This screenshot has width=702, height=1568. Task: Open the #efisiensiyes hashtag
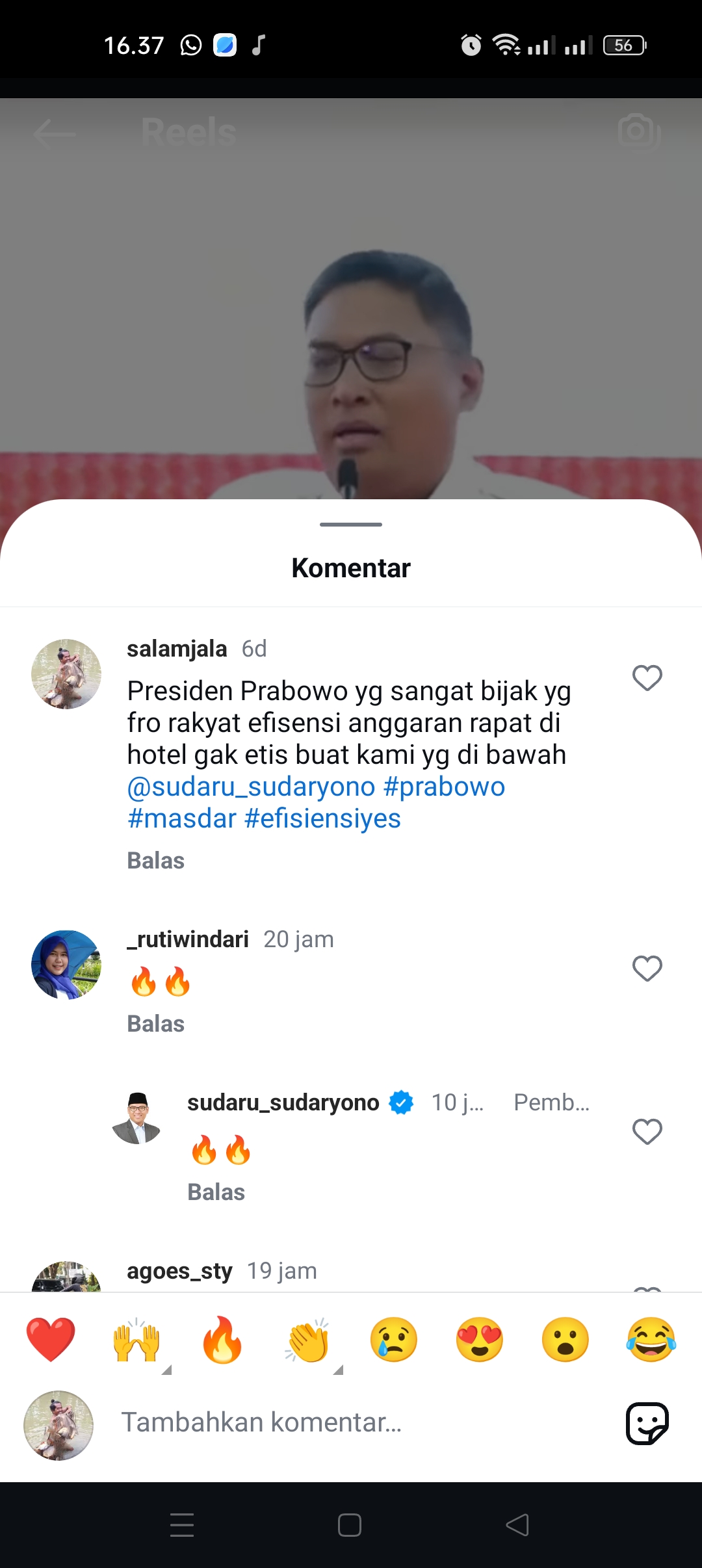click(322, 818)
